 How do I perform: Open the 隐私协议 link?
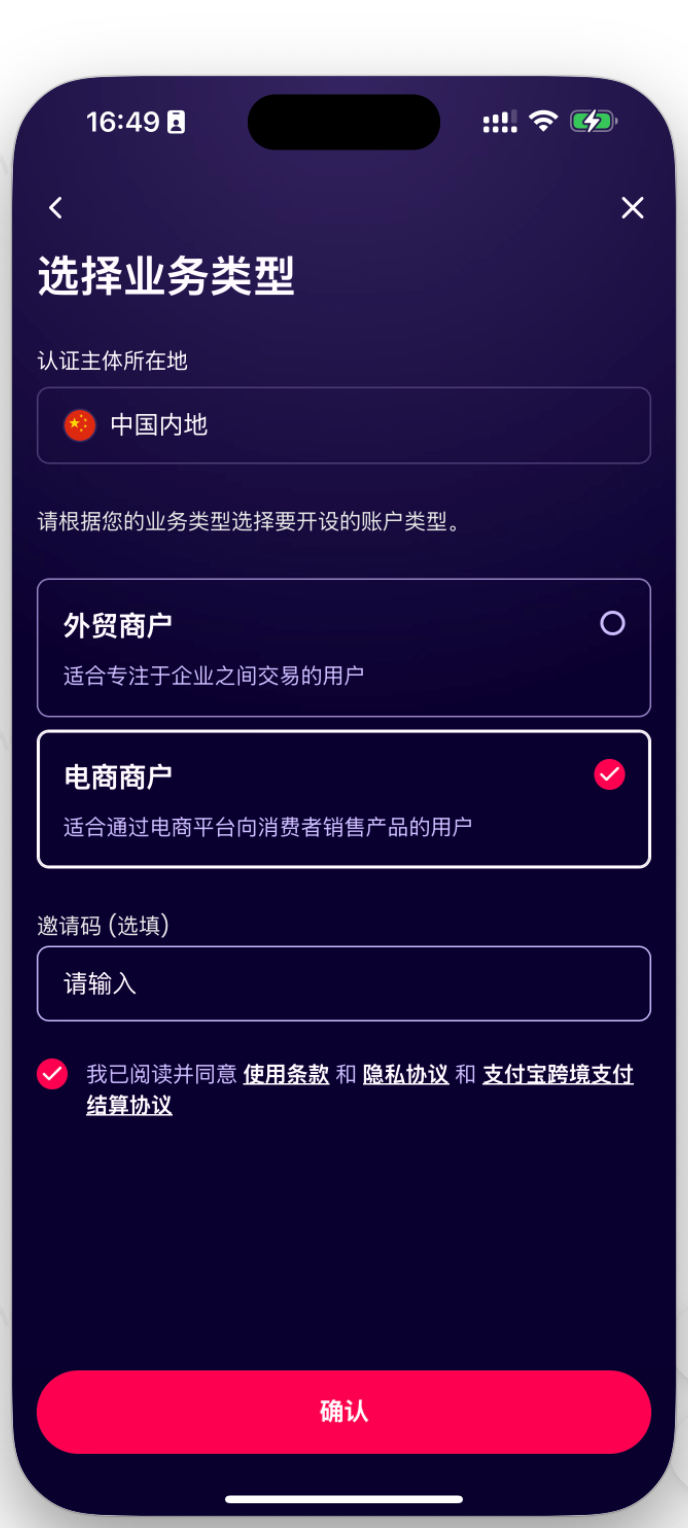pos(405,1075)
